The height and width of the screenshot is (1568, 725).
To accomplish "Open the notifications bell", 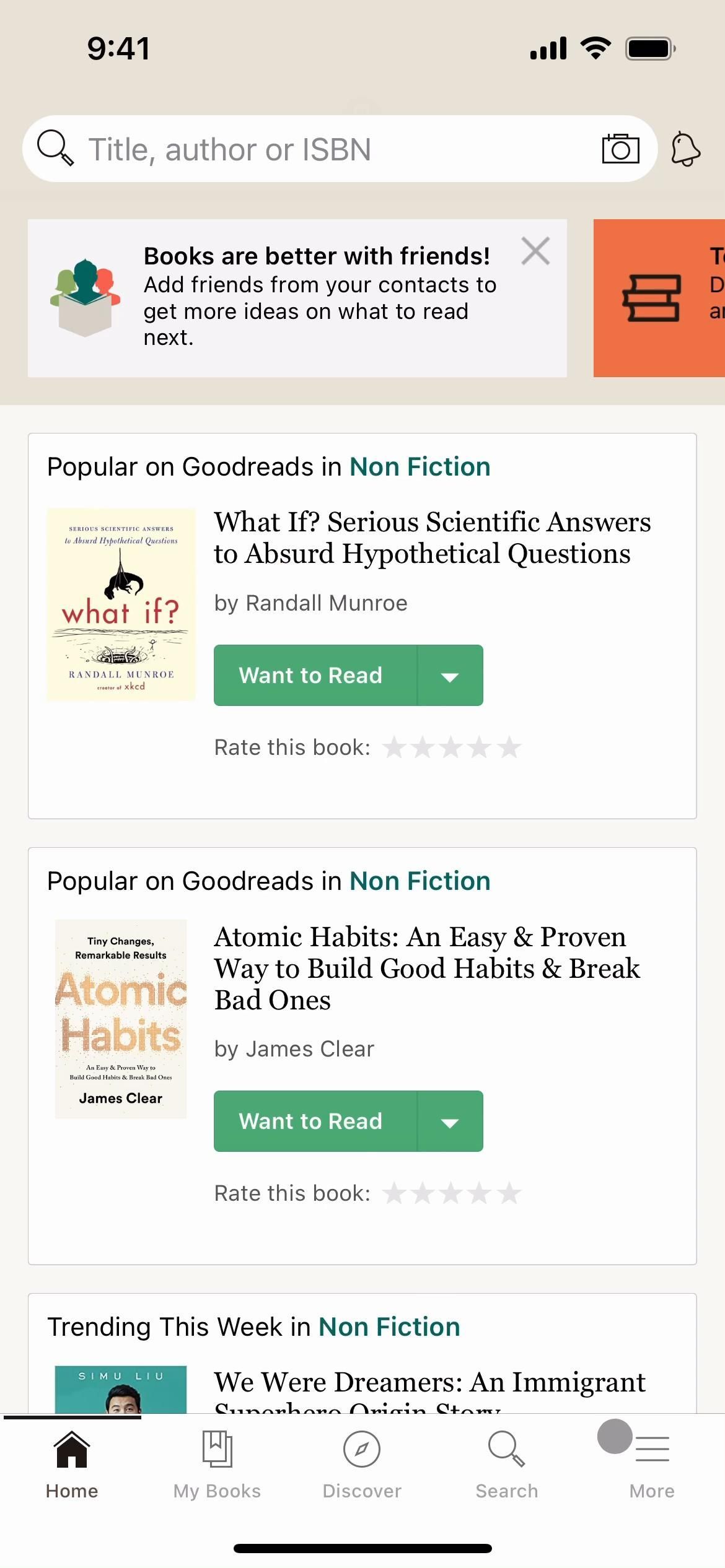I will (x=685, y=149).
